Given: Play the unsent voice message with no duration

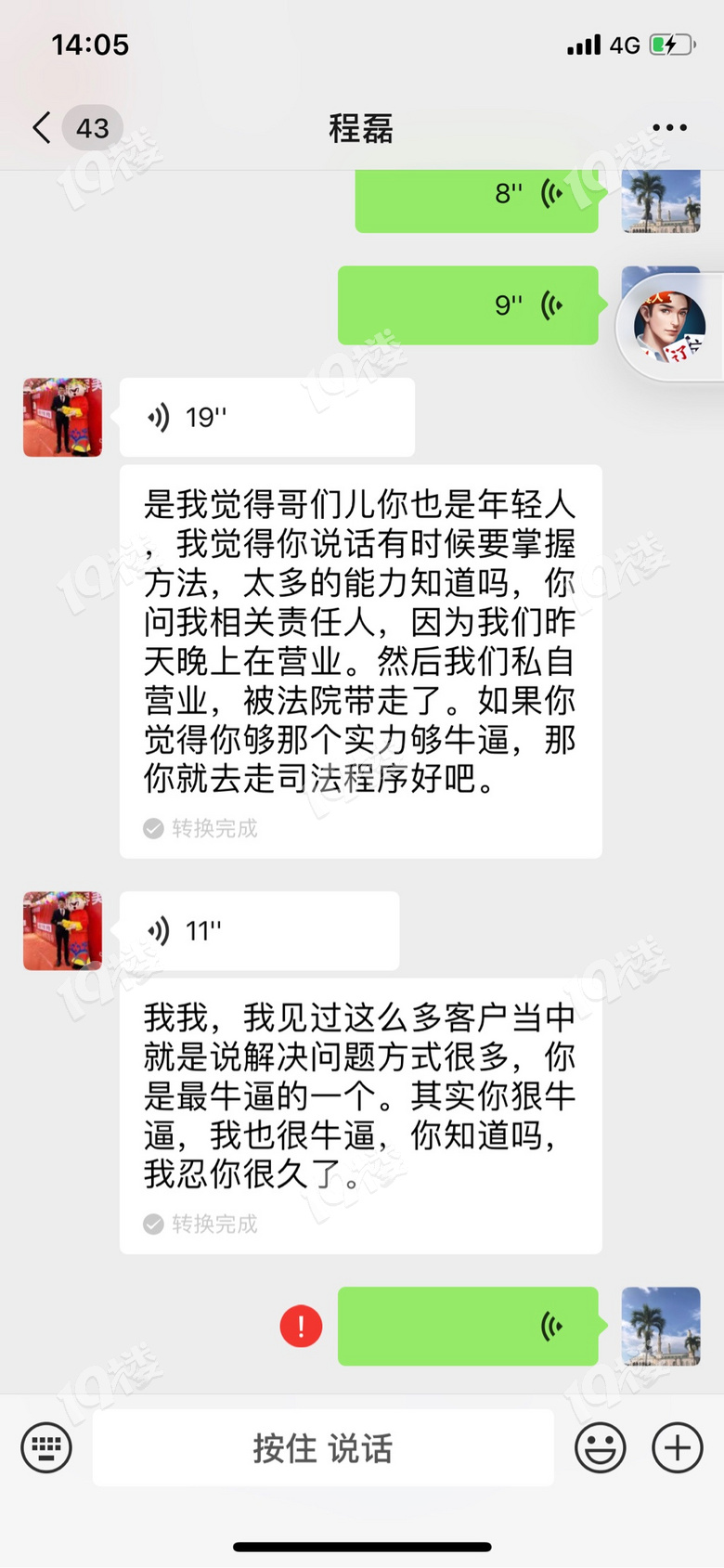Looking at the screenshot, I should (x=468, y=1327).
